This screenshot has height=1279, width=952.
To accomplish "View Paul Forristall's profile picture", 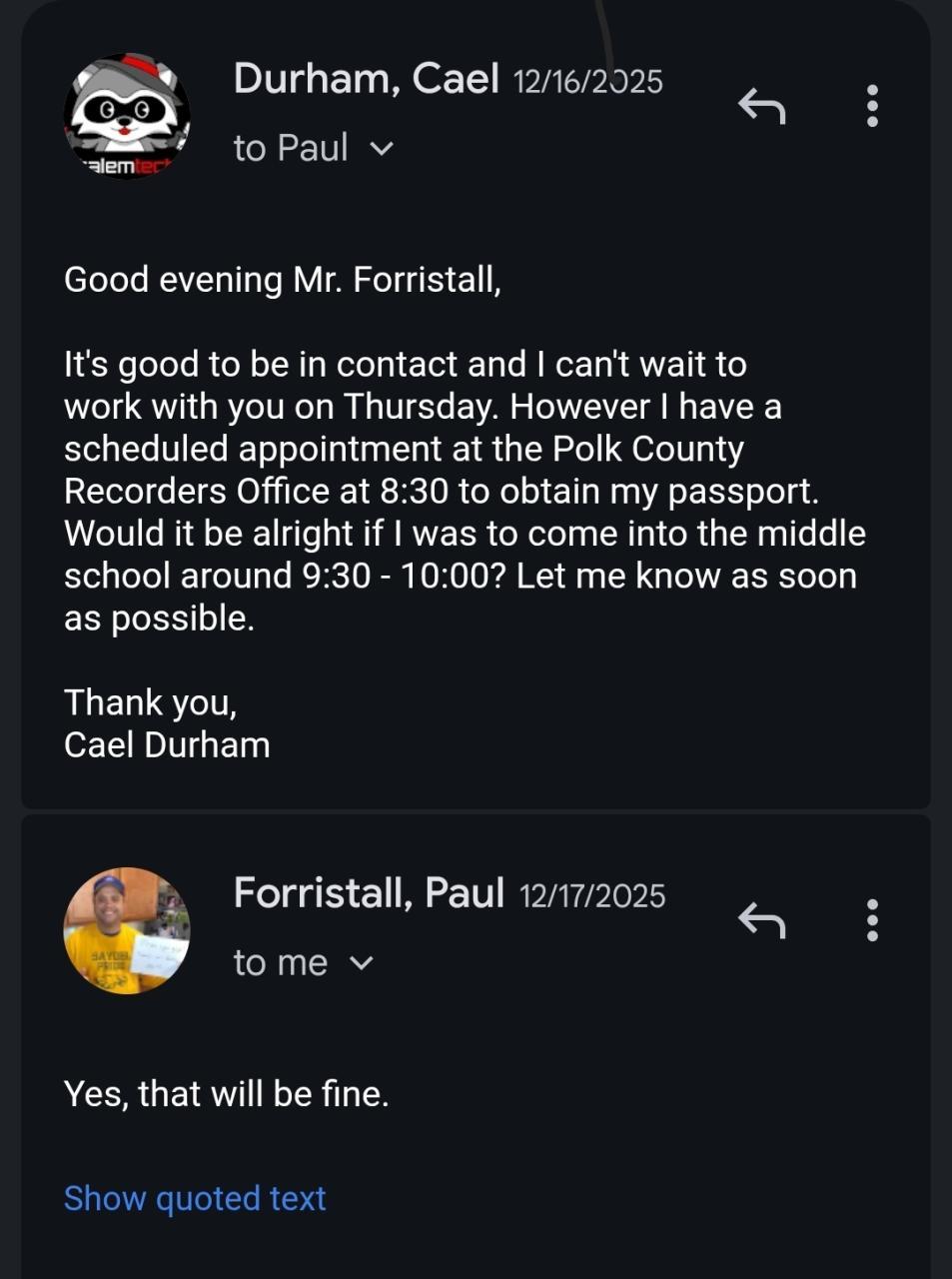I will click(x=127, y=930).
